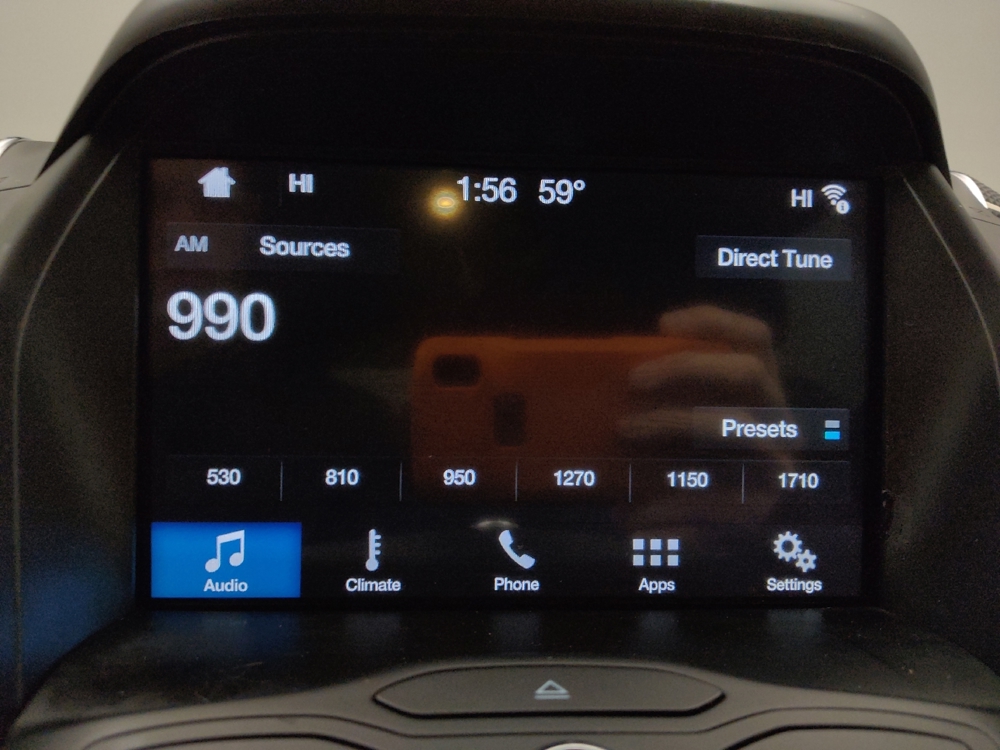Screen dimensions: 1000x750
Task: Switch to preset 1150
Action: 687,480
